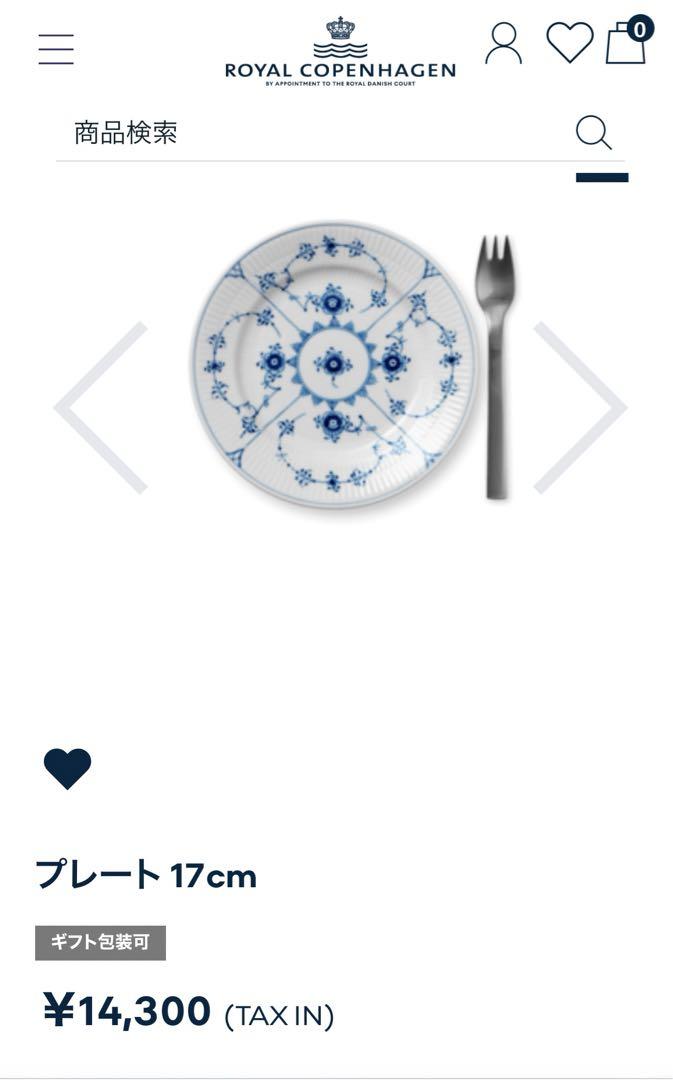Go to the Royal Copenhagen home logo
Image resolution: width=673 pixels, height=1080 pixels.
click(x=340, y=52)
